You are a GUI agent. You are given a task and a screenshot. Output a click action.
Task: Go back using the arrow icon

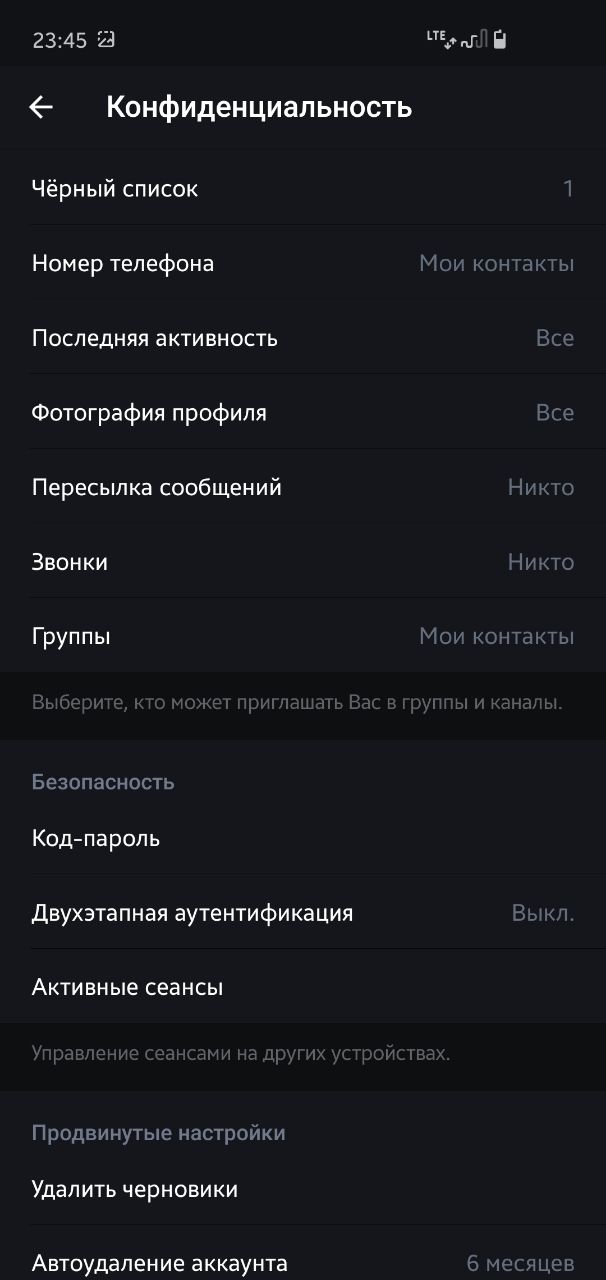(41, 107)
